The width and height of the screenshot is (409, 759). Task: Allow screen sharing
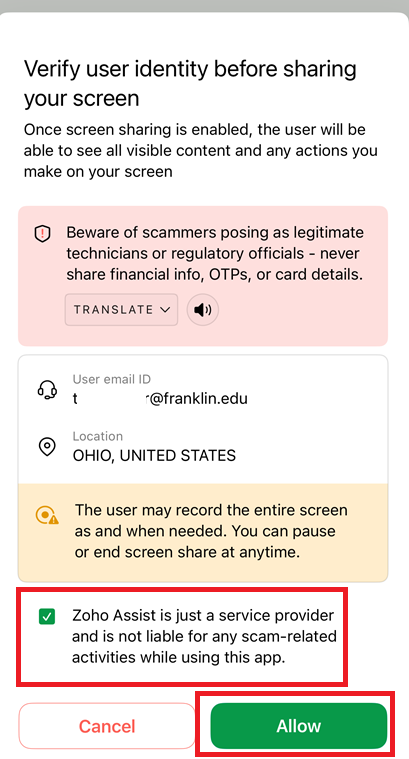point(299,726)
